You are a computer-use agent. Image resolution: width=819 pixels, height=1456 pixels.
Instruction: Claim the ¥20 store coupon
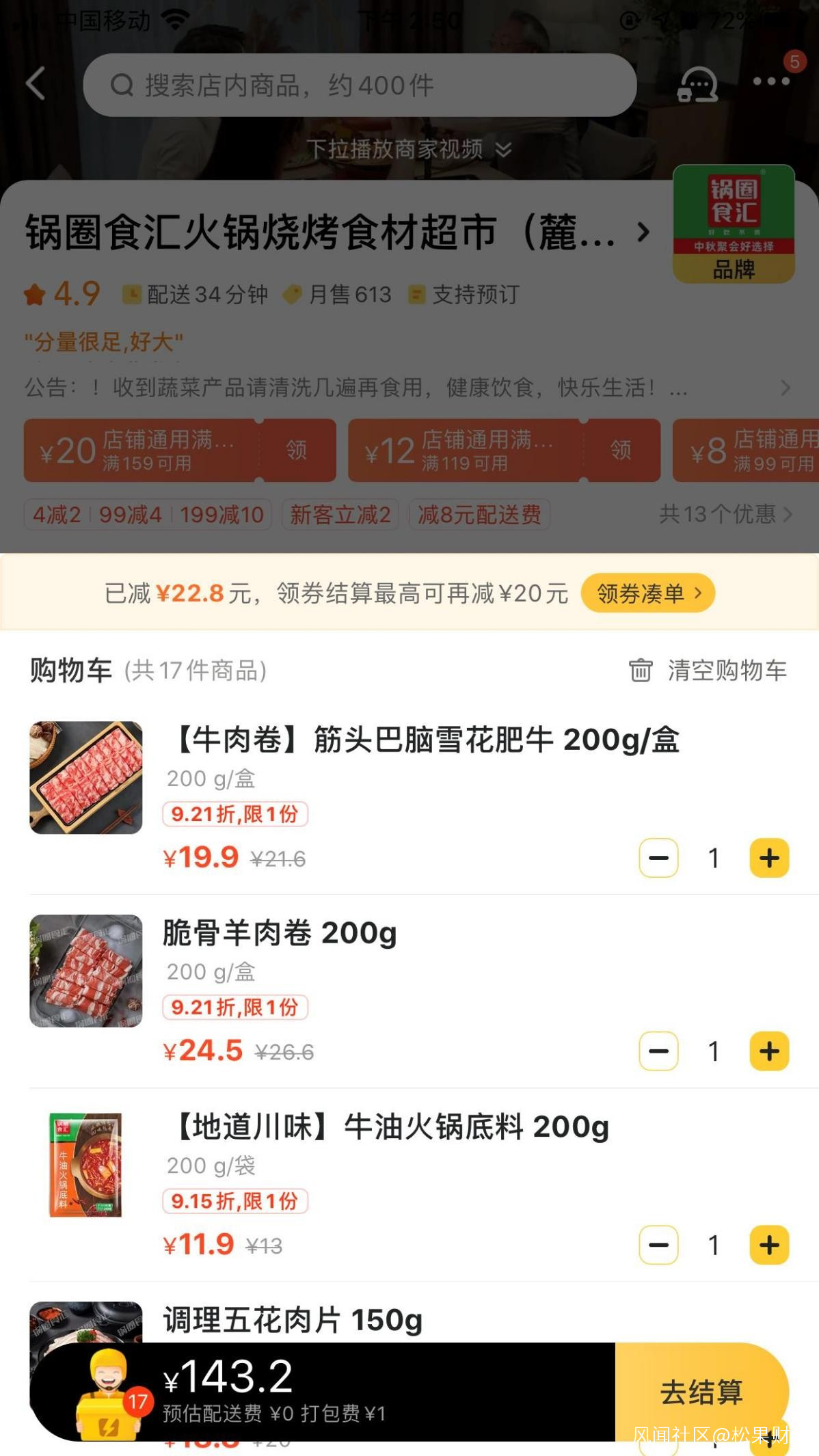[297, 450]
